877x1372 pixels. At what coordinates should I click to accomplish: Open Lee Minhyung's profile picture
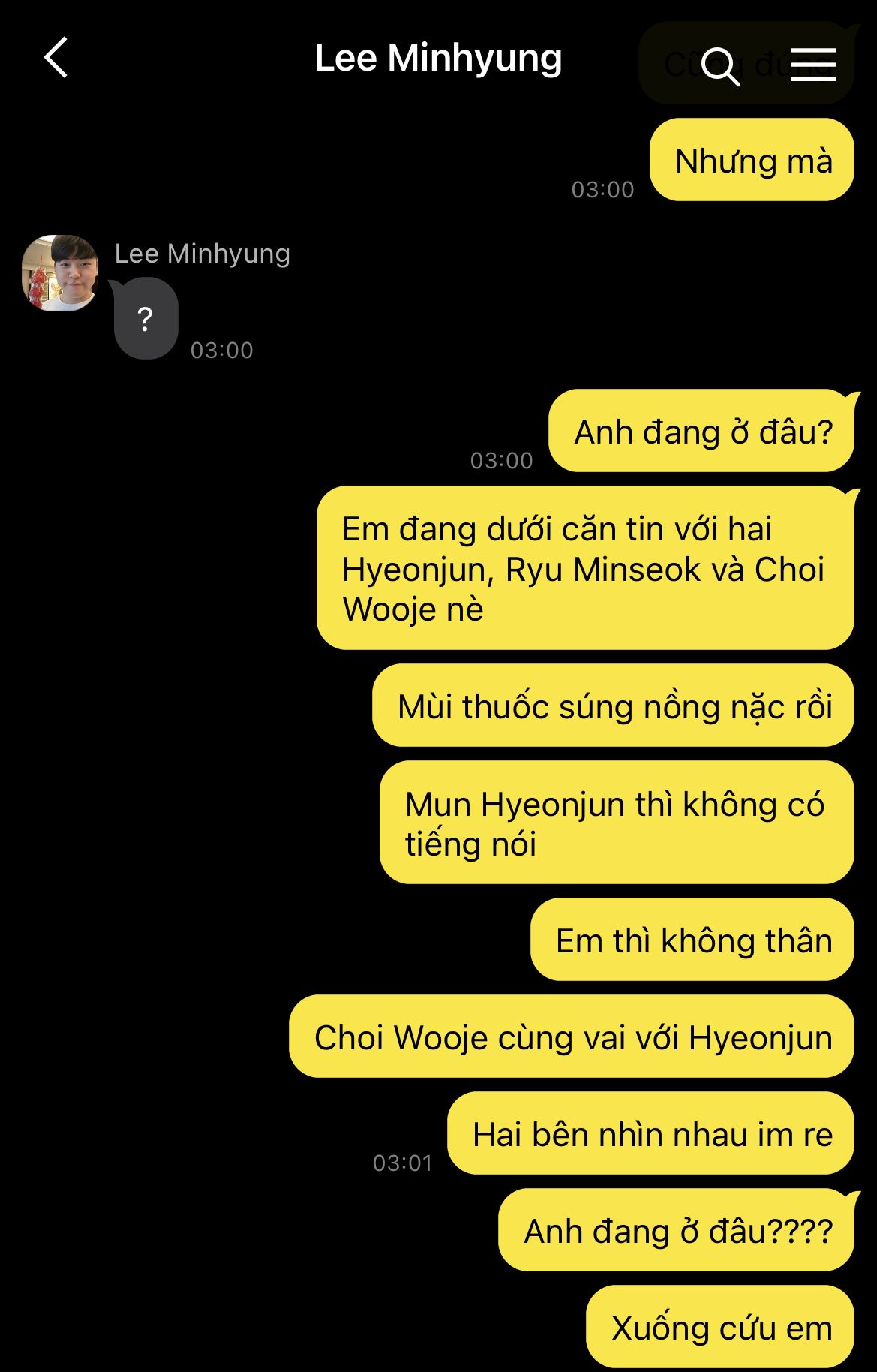[60, 273]
